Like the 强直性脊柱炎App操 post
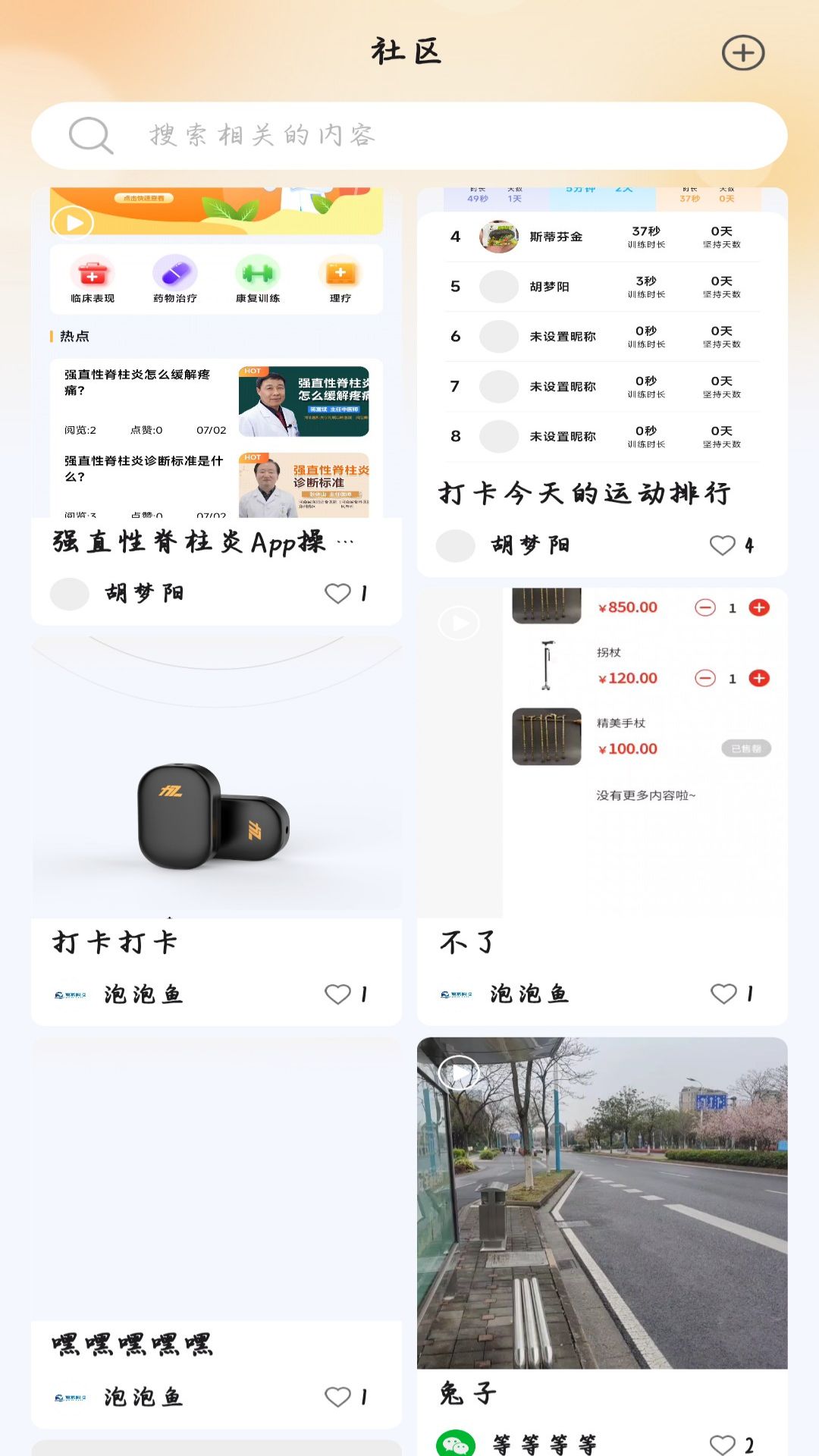 [x=338, y=593]
